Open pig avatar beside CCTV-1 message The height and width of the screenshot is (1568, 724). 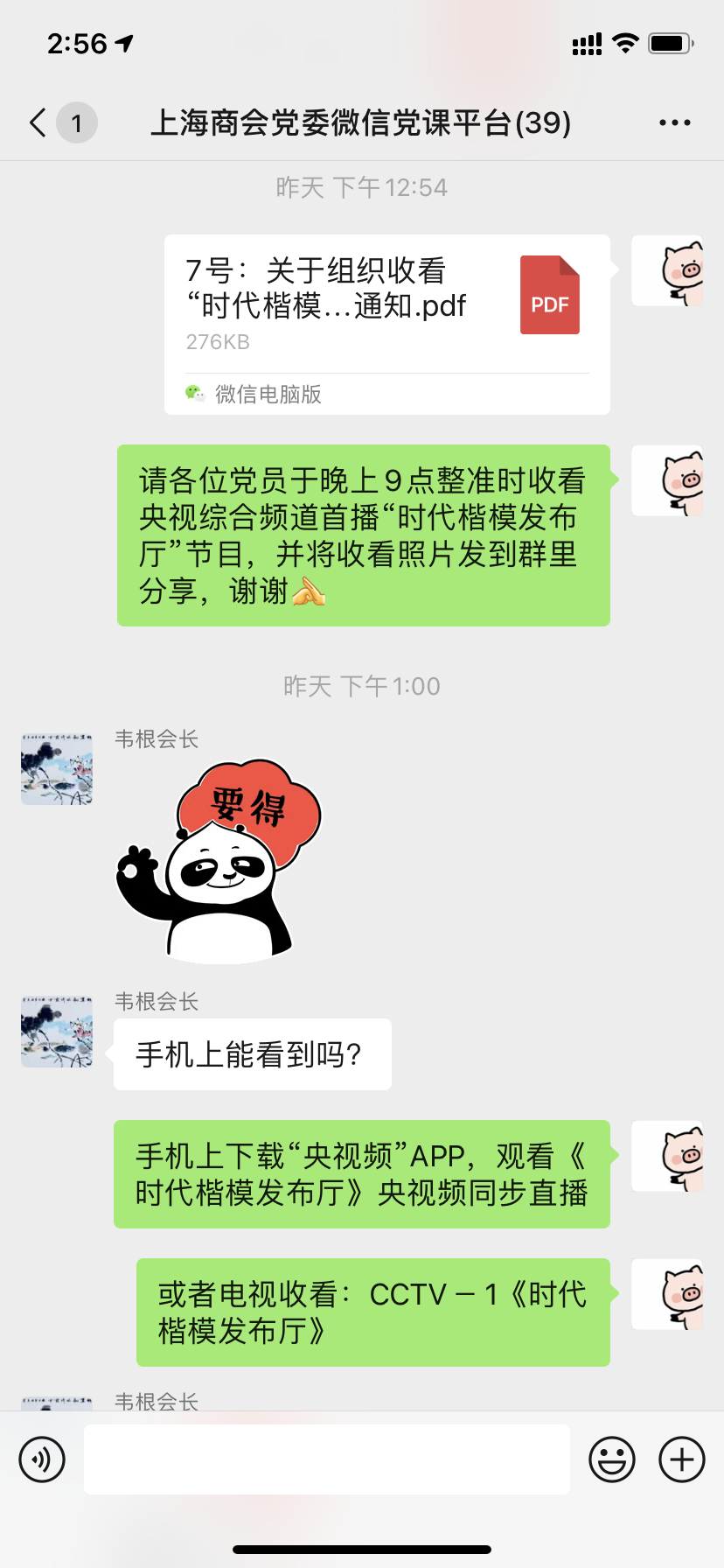click(x=669, y=1294)
